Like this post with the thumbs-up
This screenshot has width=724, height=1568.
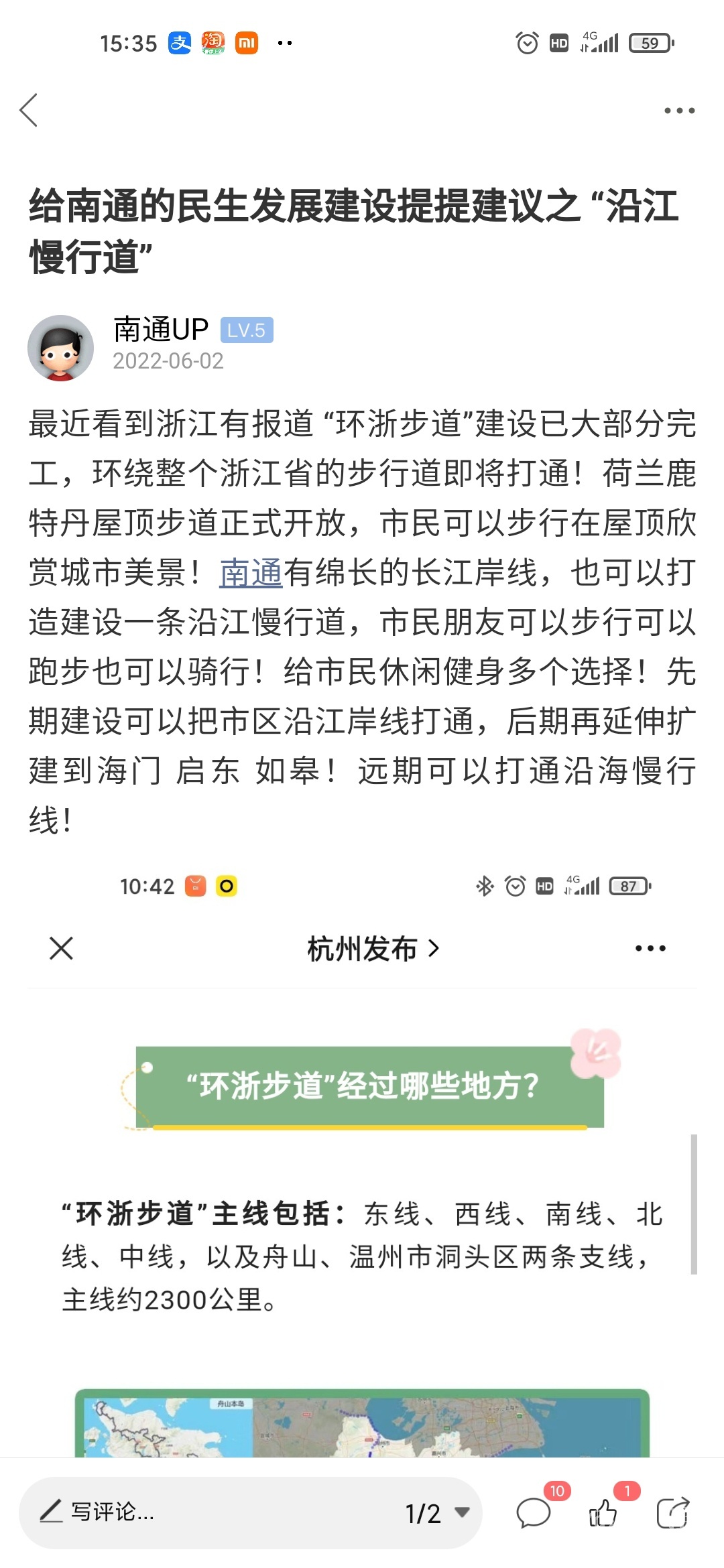(603, 1513)
